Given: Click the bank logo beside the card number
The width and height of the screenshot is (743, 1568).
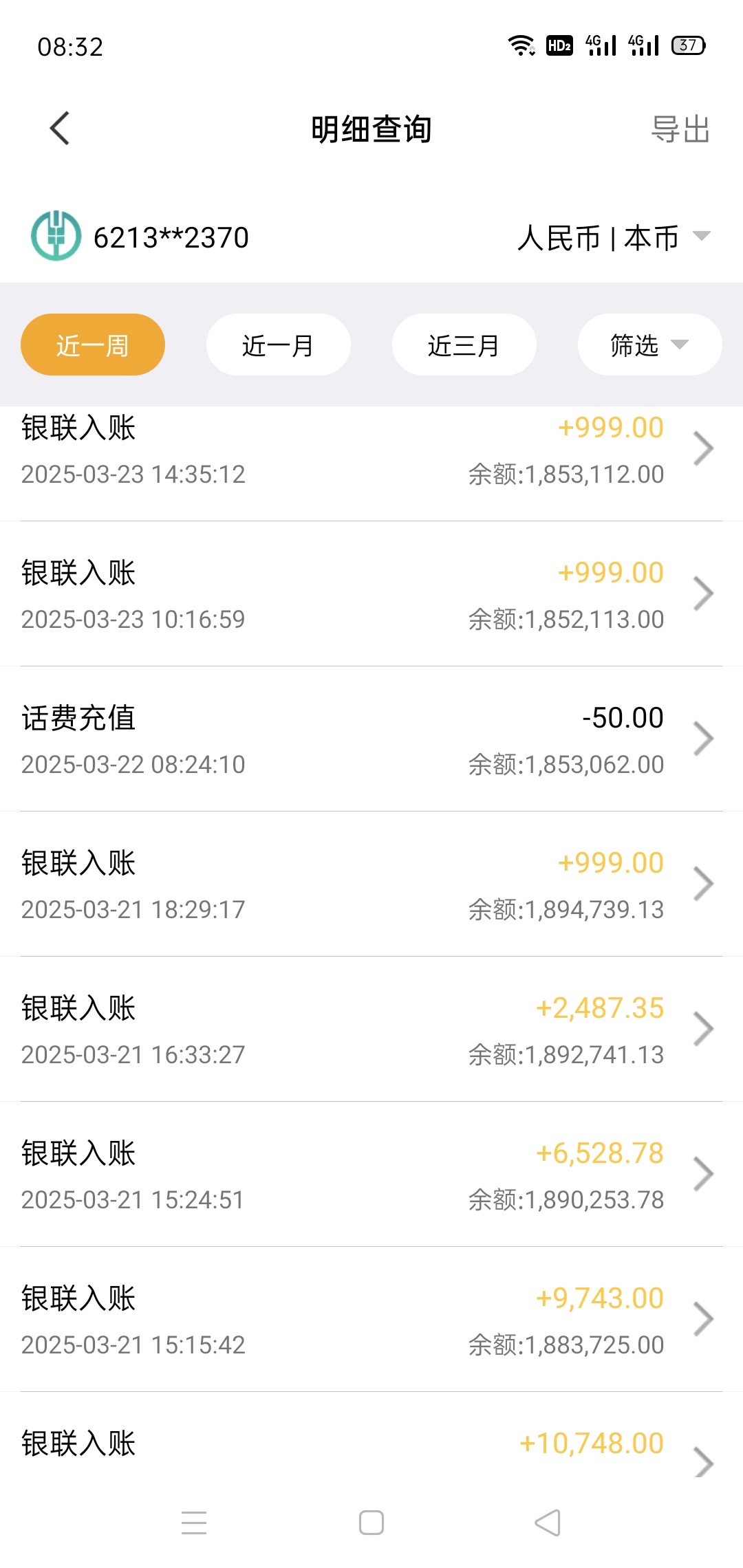Looking at the screenshot, I should pyautogui.click(x=55, y=237).
